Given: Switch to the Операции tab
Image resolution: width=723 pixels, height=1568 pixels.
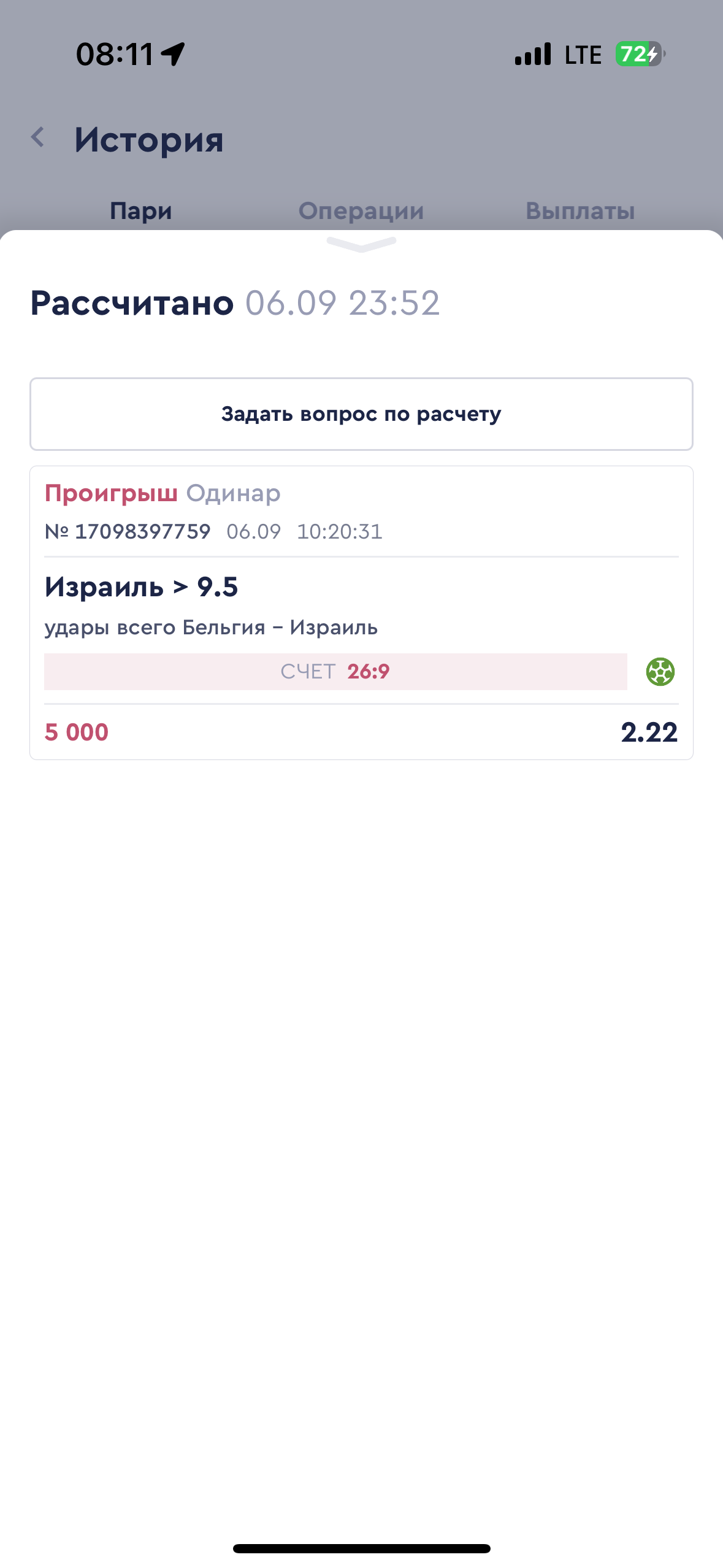Looking at the screenshot, I should click(361, 211).
